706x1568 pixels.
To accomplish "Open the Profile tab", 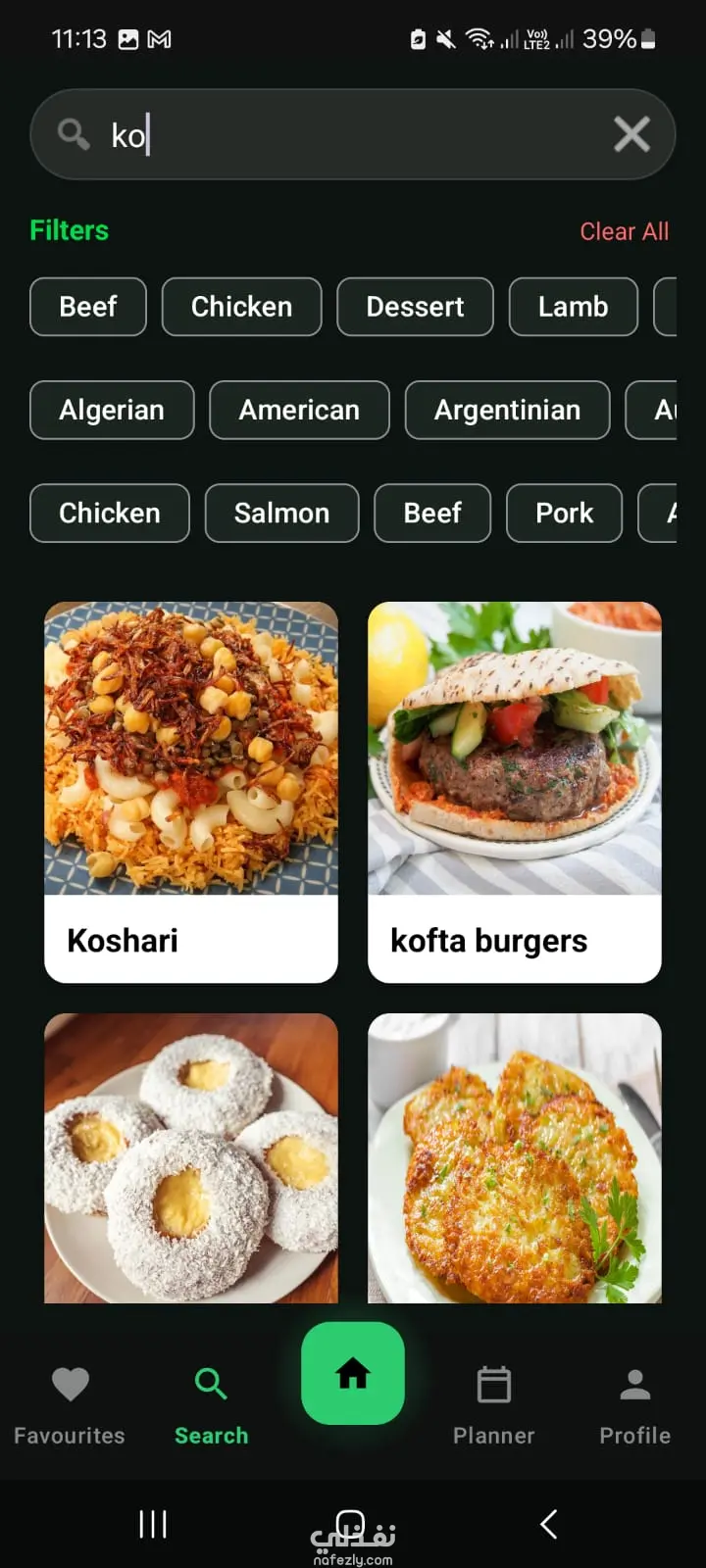I will pos(634,1404).
